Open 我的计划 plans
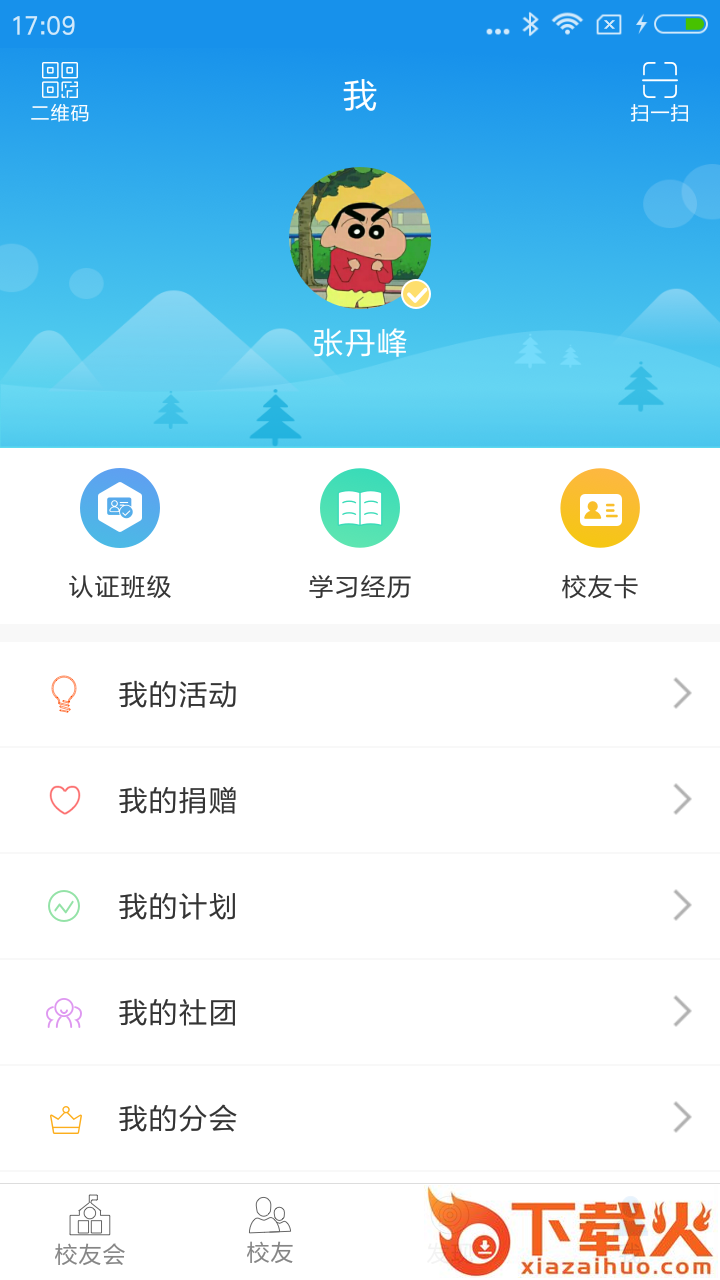This screenshot has width=720, height=1280. (360, 906)
